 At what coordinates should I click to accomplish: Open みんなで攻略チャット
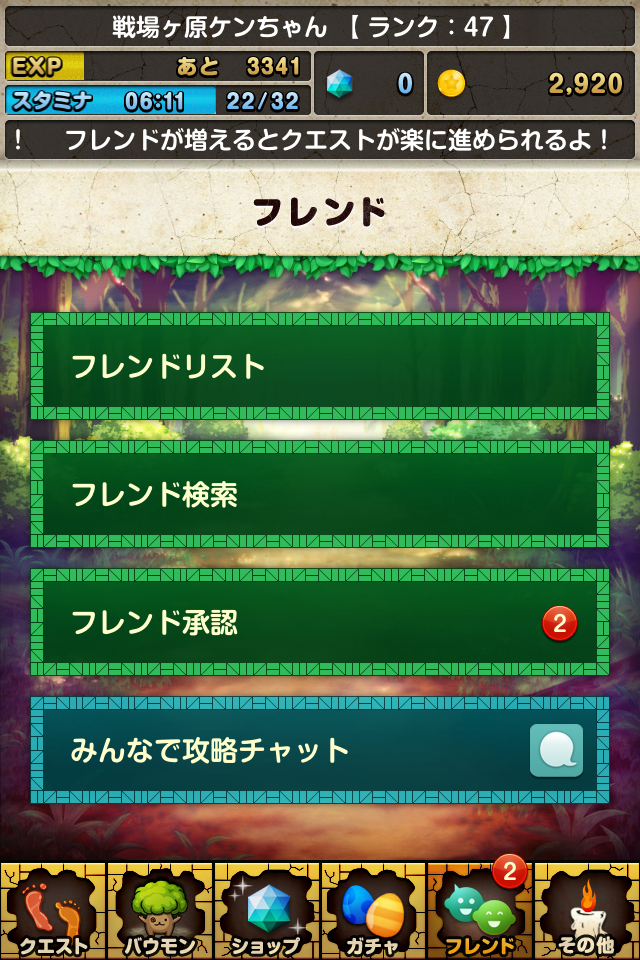[320, 750]
